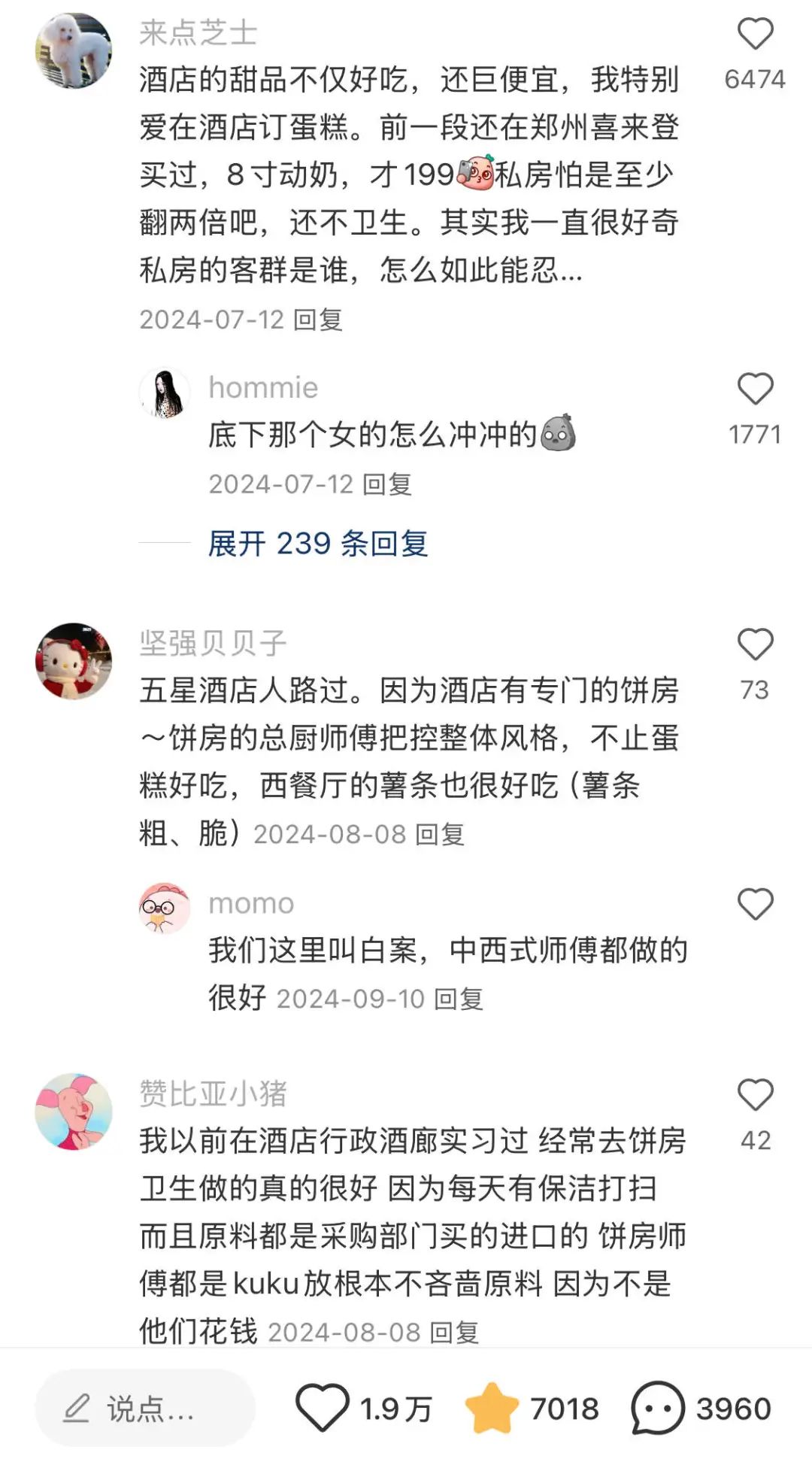Favorite the post with the star icon
Viewport: 812px width, 1480px height.
pyautogui.click(x=492, y=1408)
